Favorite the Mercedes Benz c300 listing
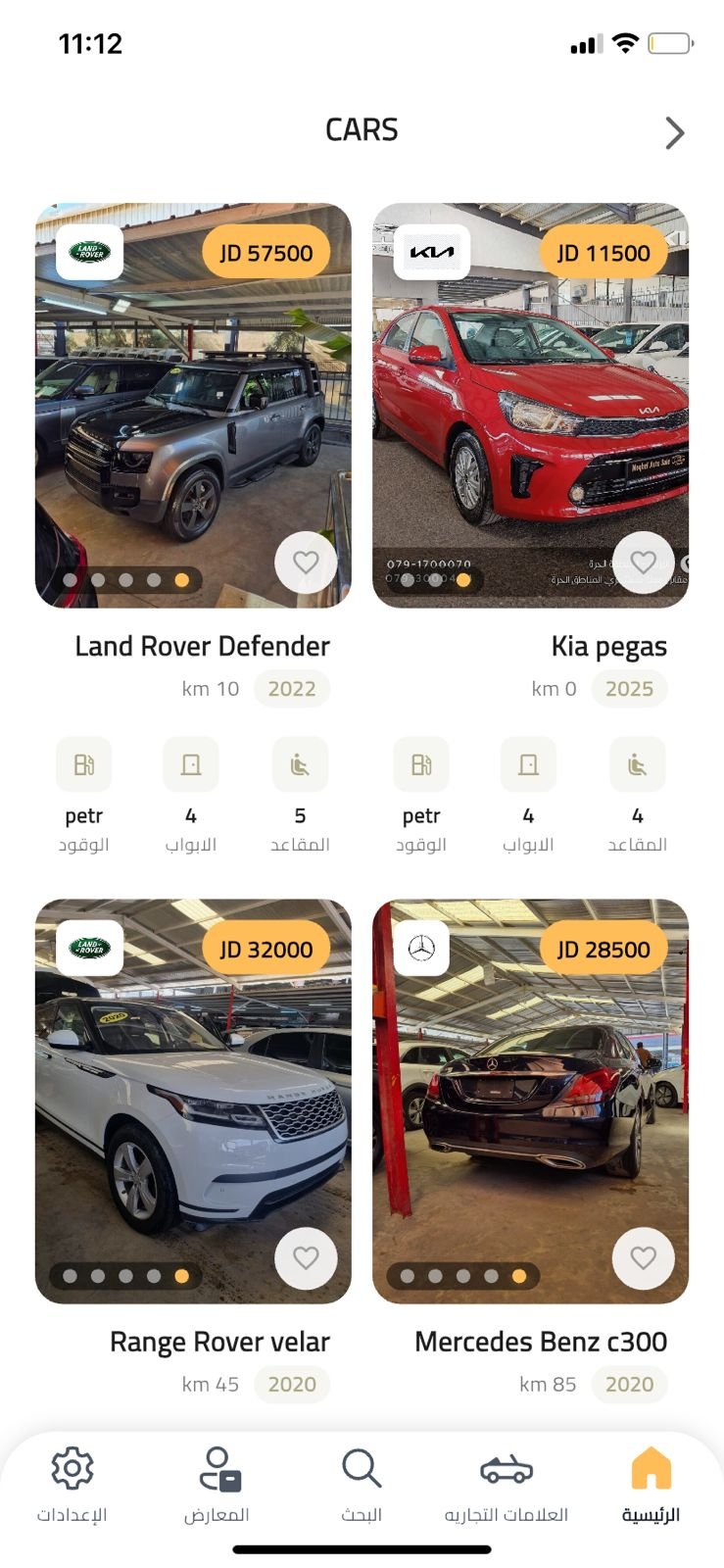The width and height of the screenshot is (724, 1568). coord(643,1258)
